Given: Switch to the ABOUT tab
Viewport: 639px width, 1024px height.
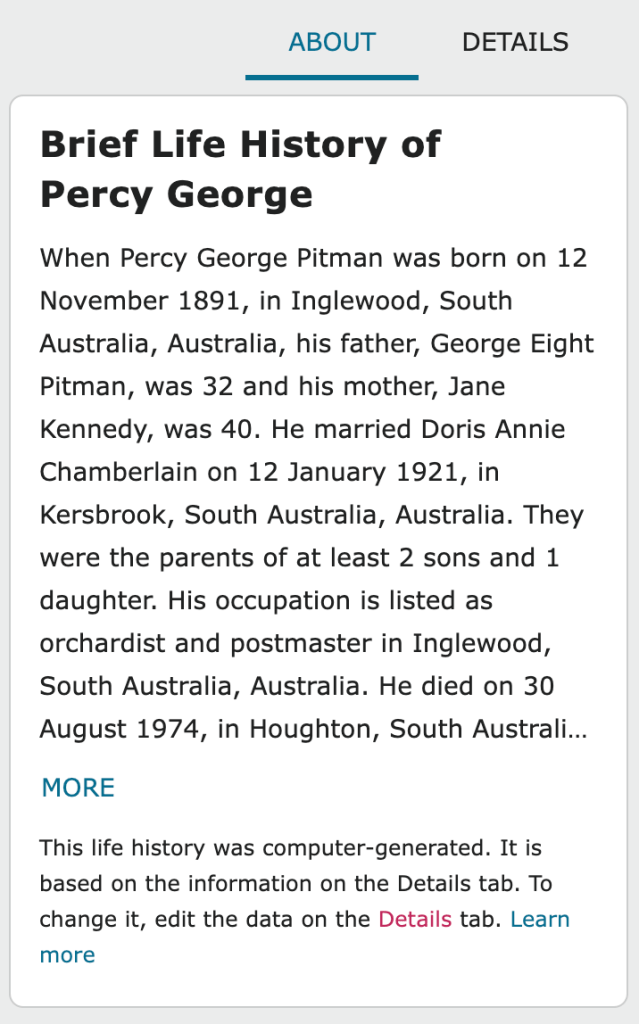Looking at the screenshot, I should [332, 43].
